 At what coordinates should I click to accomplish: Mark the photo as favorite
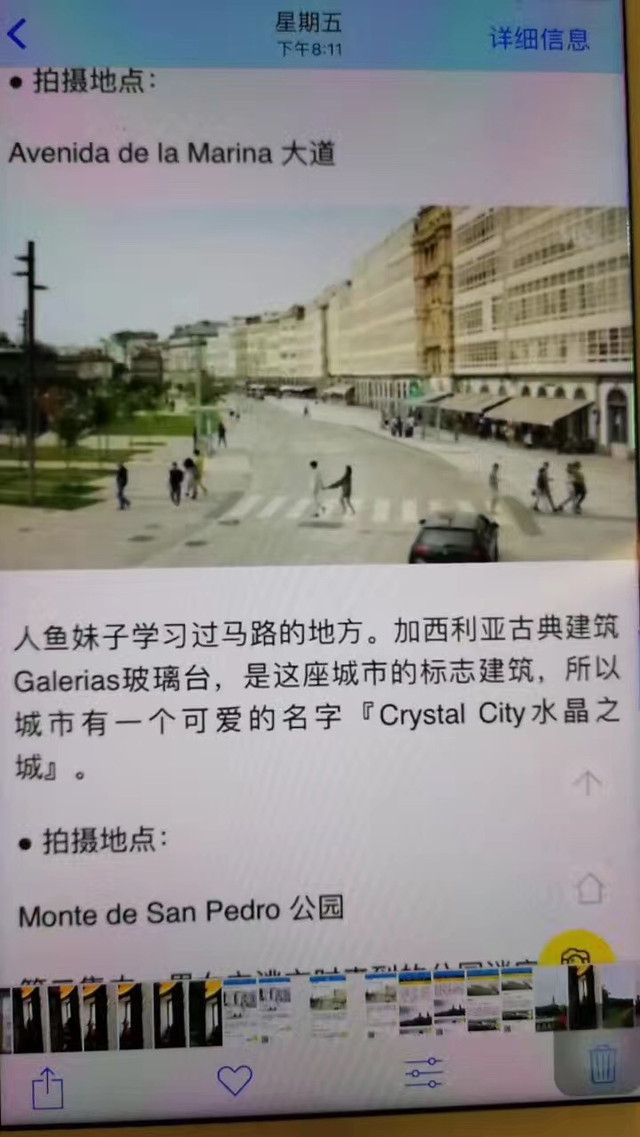tap(234, 1080)
